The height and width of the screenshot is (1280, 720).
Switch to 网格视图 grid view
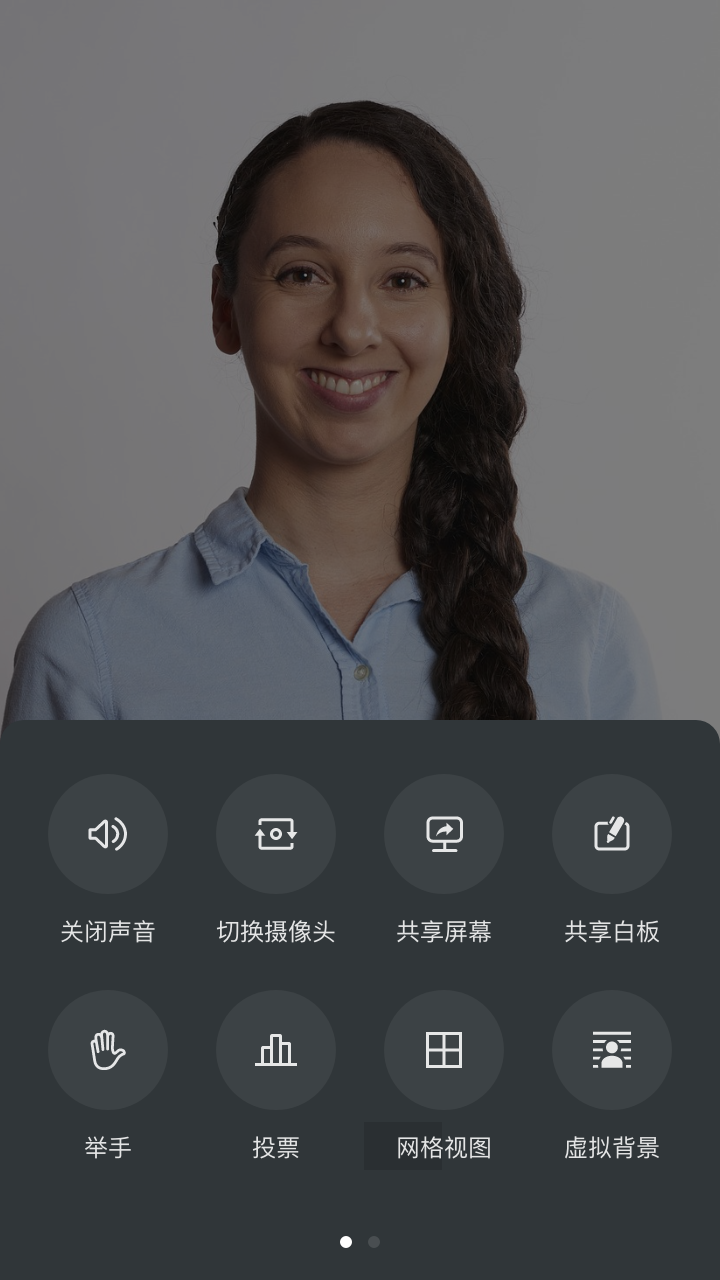444,1050
